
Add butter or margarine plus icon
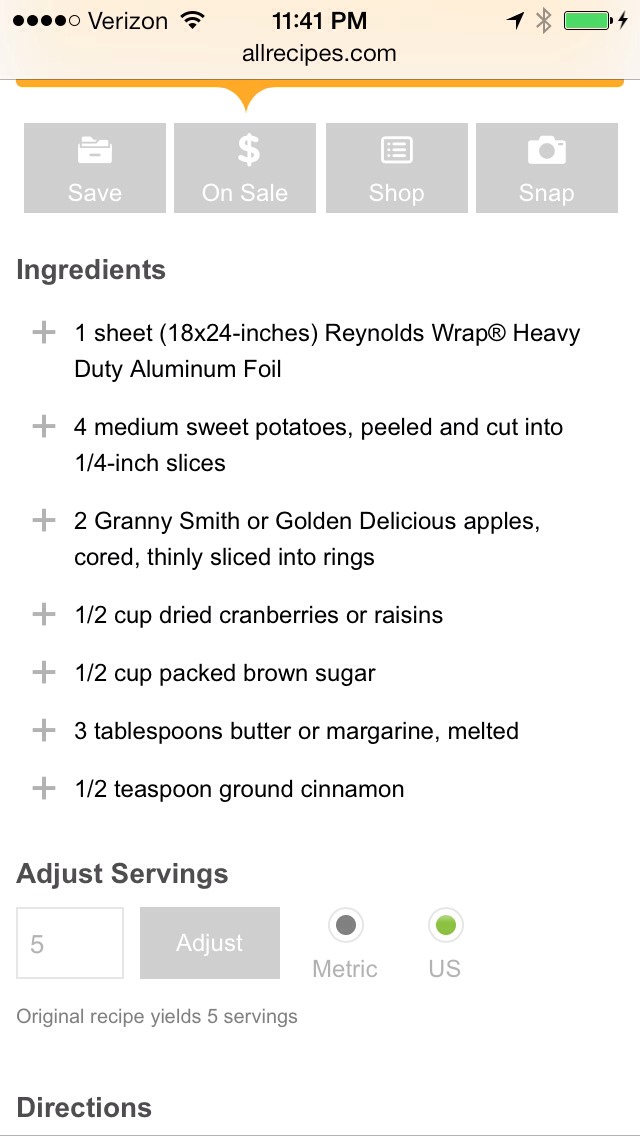pos(44,730)
